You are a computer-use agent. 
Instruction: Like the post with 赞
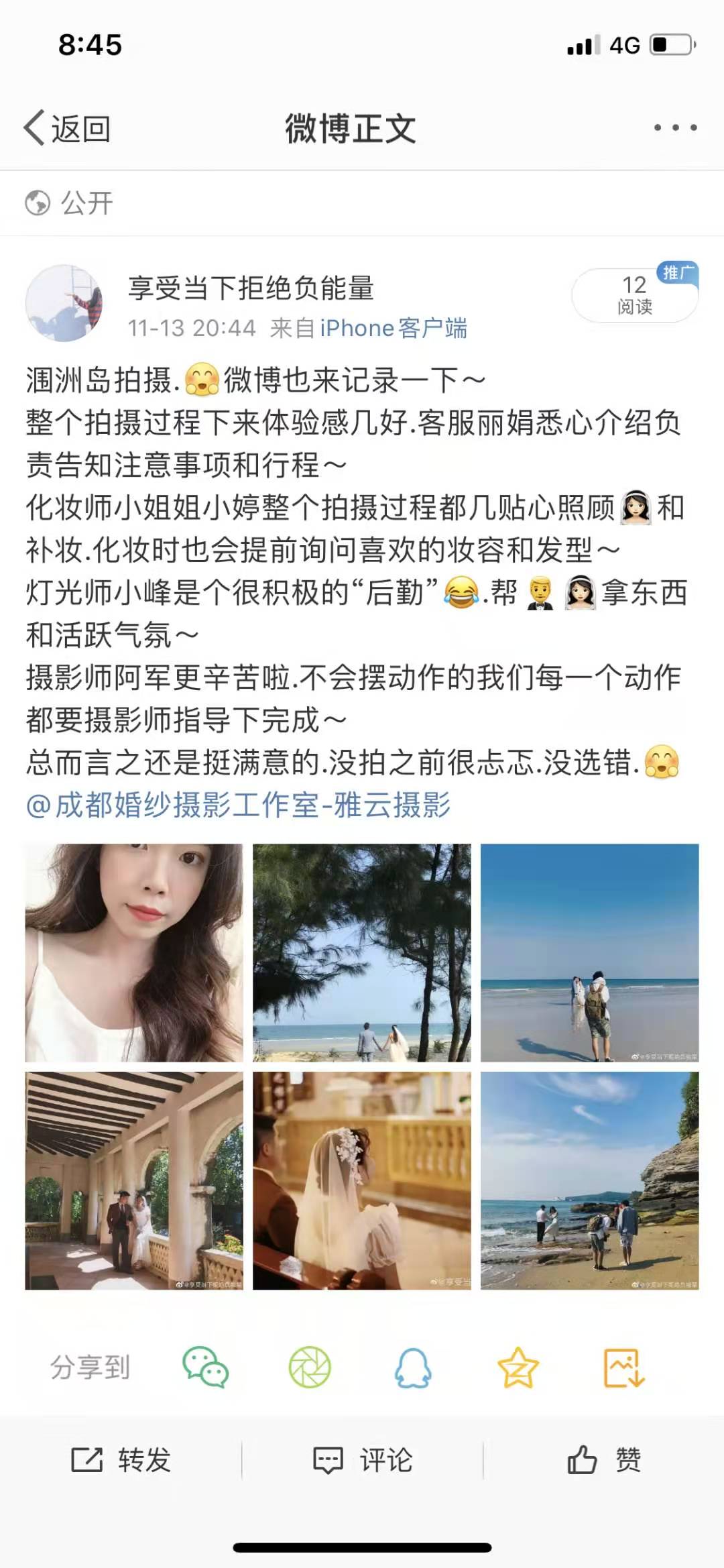pos(604,1459)
